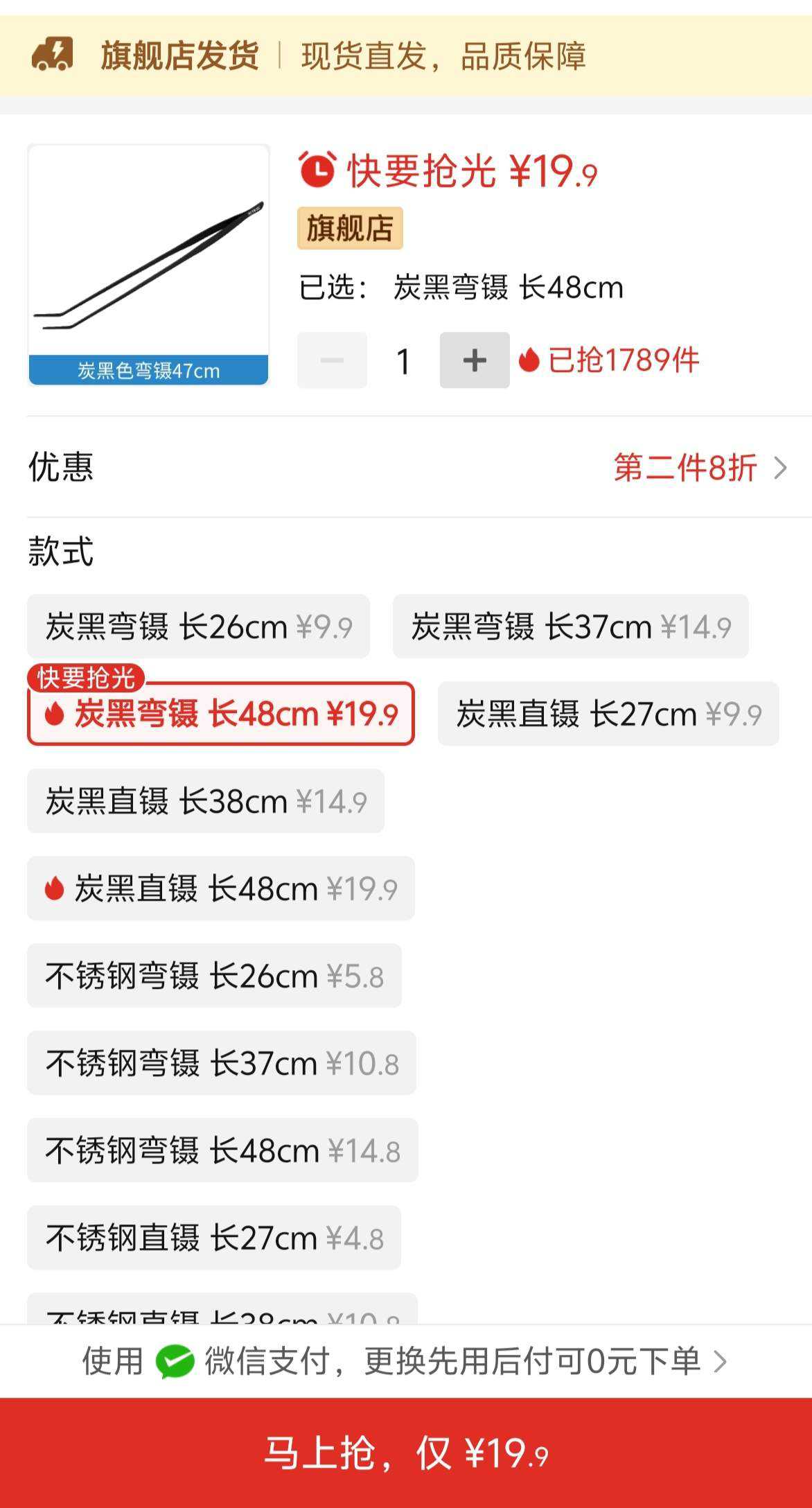Open the 微信支付 先用后付 payment option
The image size is (812, 1508).
(406, 1361)
